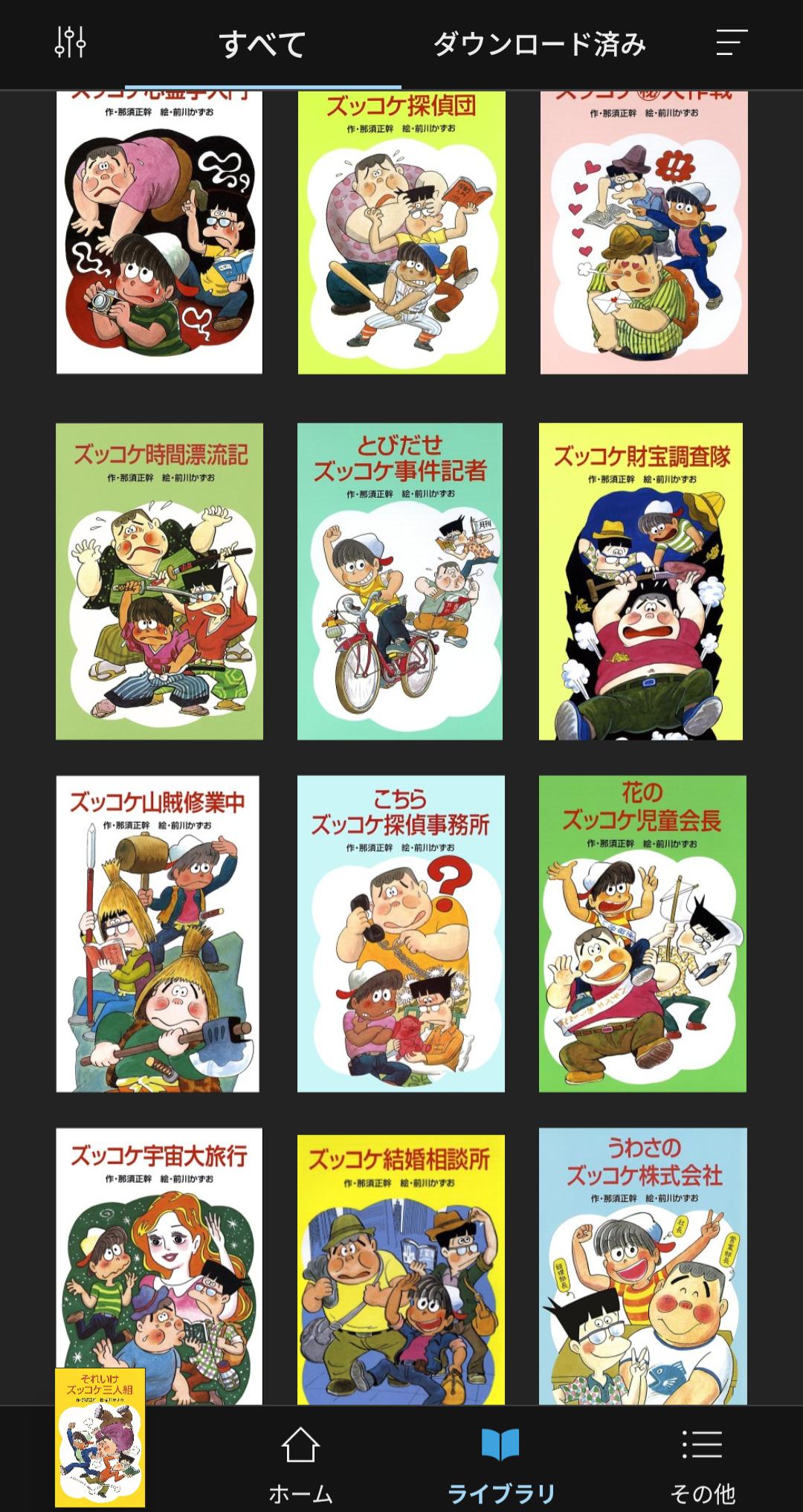This screenshot has width=803, height=1512.
Task: Open the book ズッコケ結婚相談所
Action: pyautogui.click(x=401, y=1268)
